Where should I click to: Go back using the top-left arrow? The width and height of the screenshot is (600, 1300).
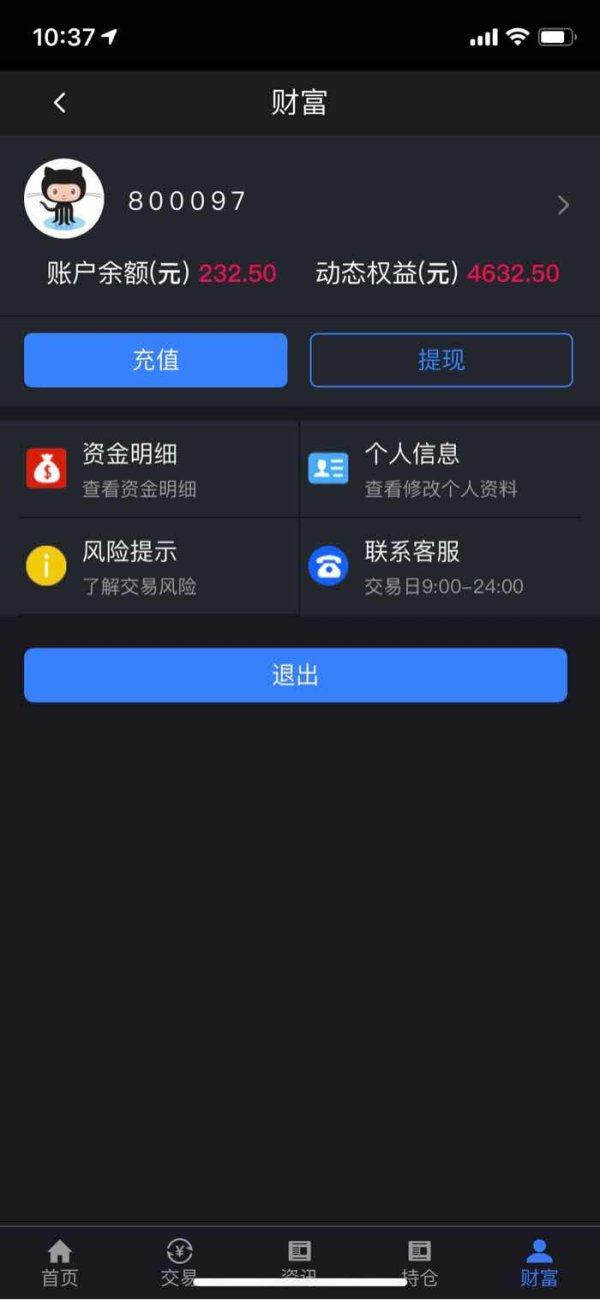60,102
